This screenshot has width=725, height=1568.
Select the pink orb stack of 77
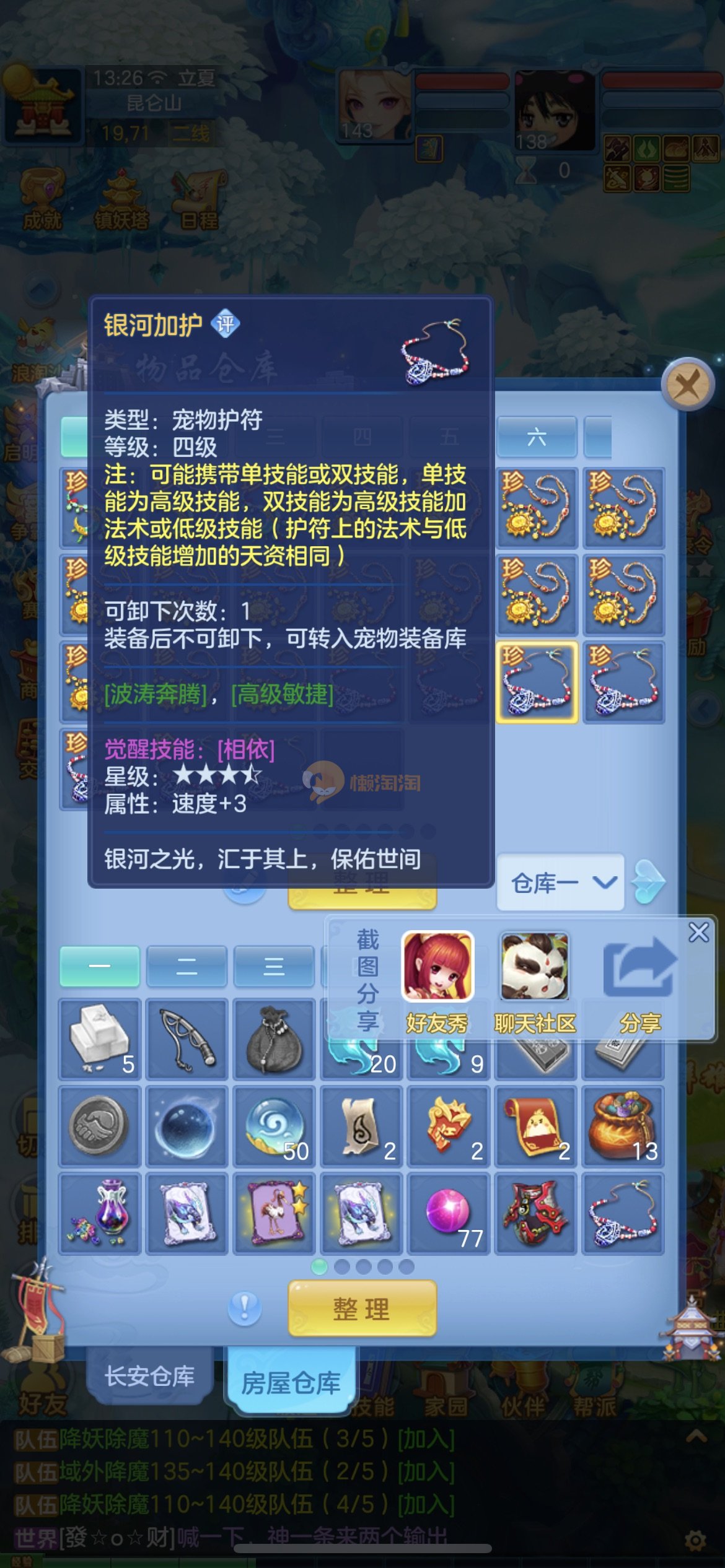tap(449, 1214)
